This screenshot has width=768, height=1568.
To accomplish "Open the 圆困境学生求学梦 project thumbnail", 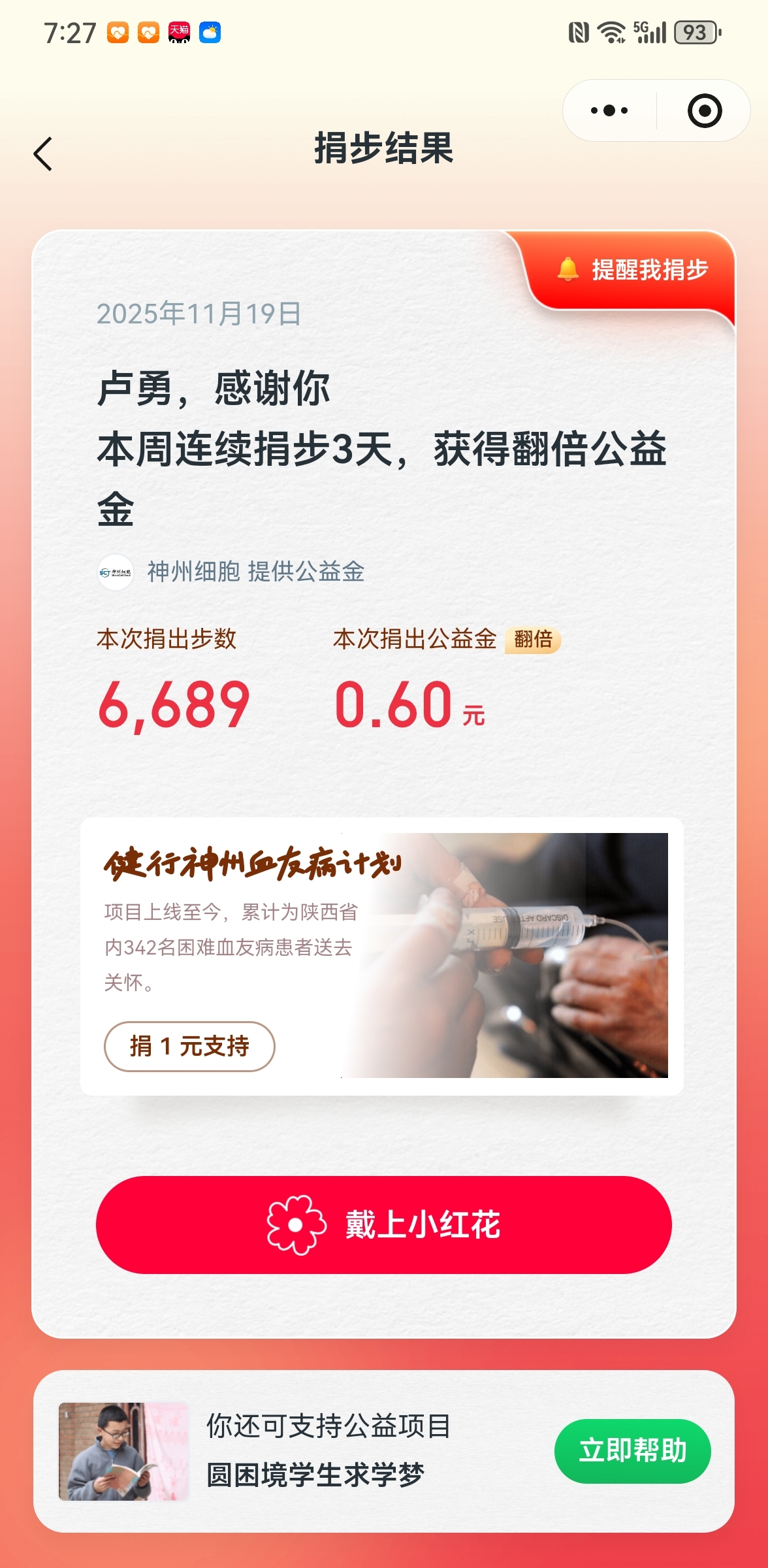I will tap(123, 1451).
